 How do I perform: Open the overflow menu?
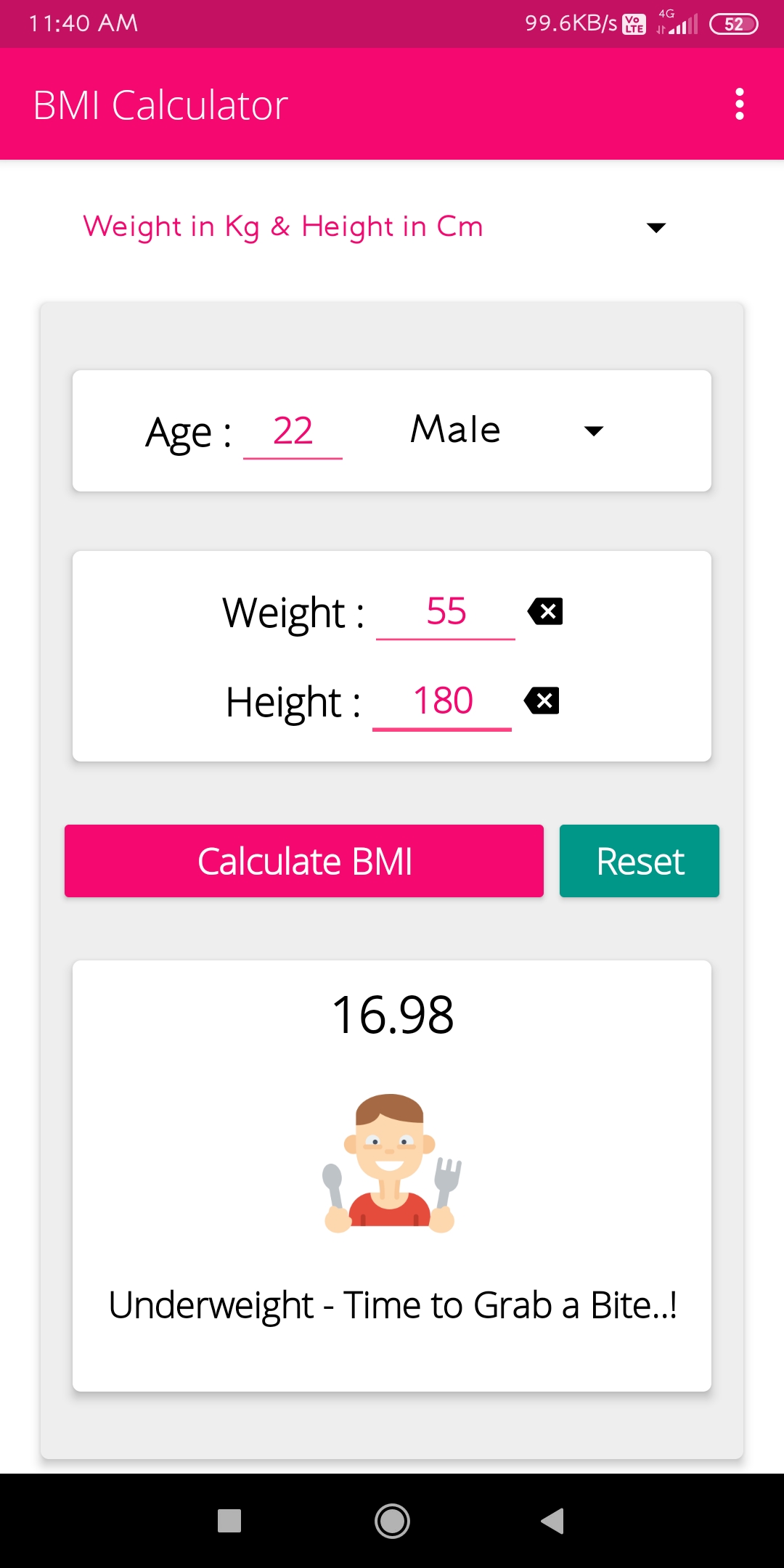point(739,105)
